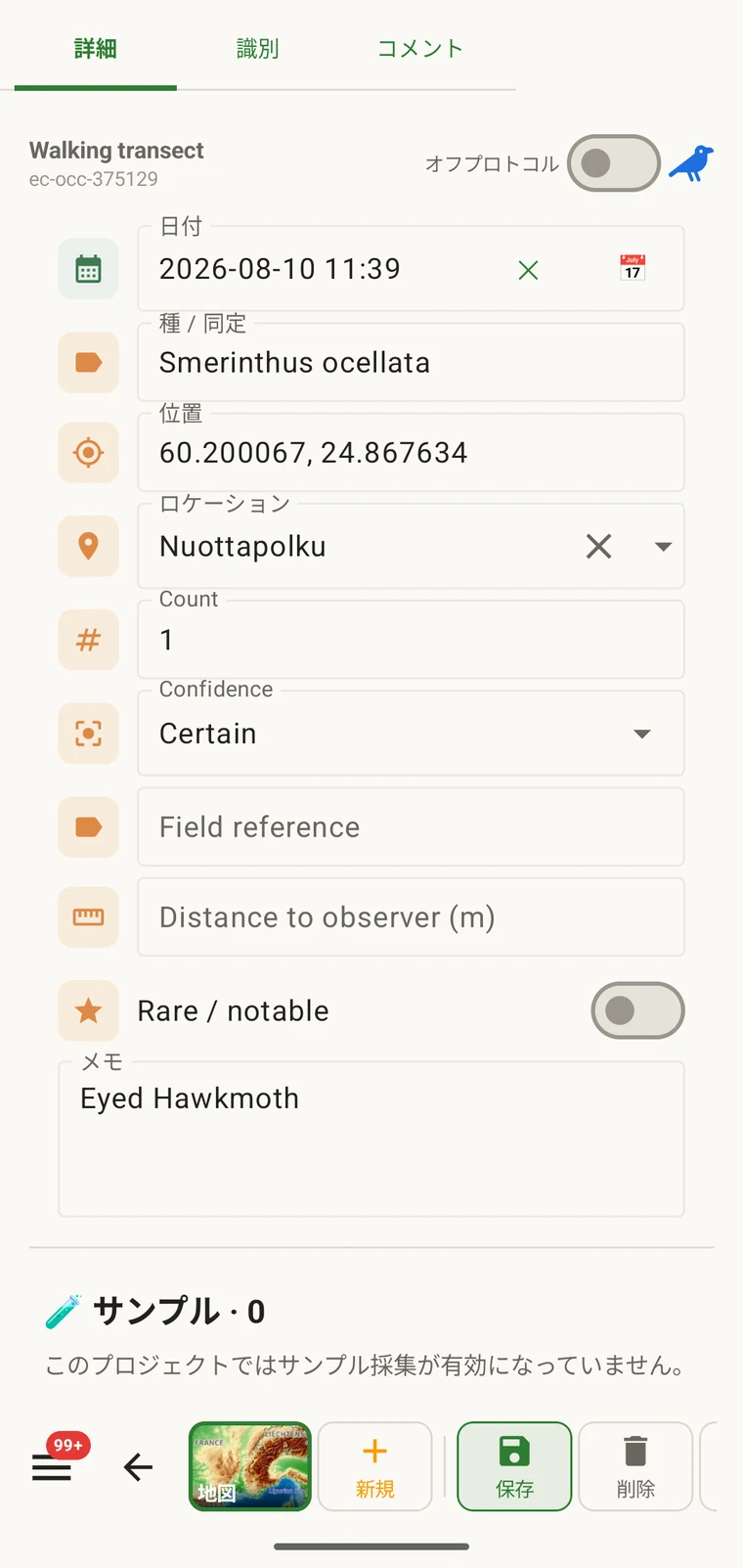Enable the Rare / notable switch
The height and width of the screenshot is (1568, 743).
click(x=637, y=1010)
